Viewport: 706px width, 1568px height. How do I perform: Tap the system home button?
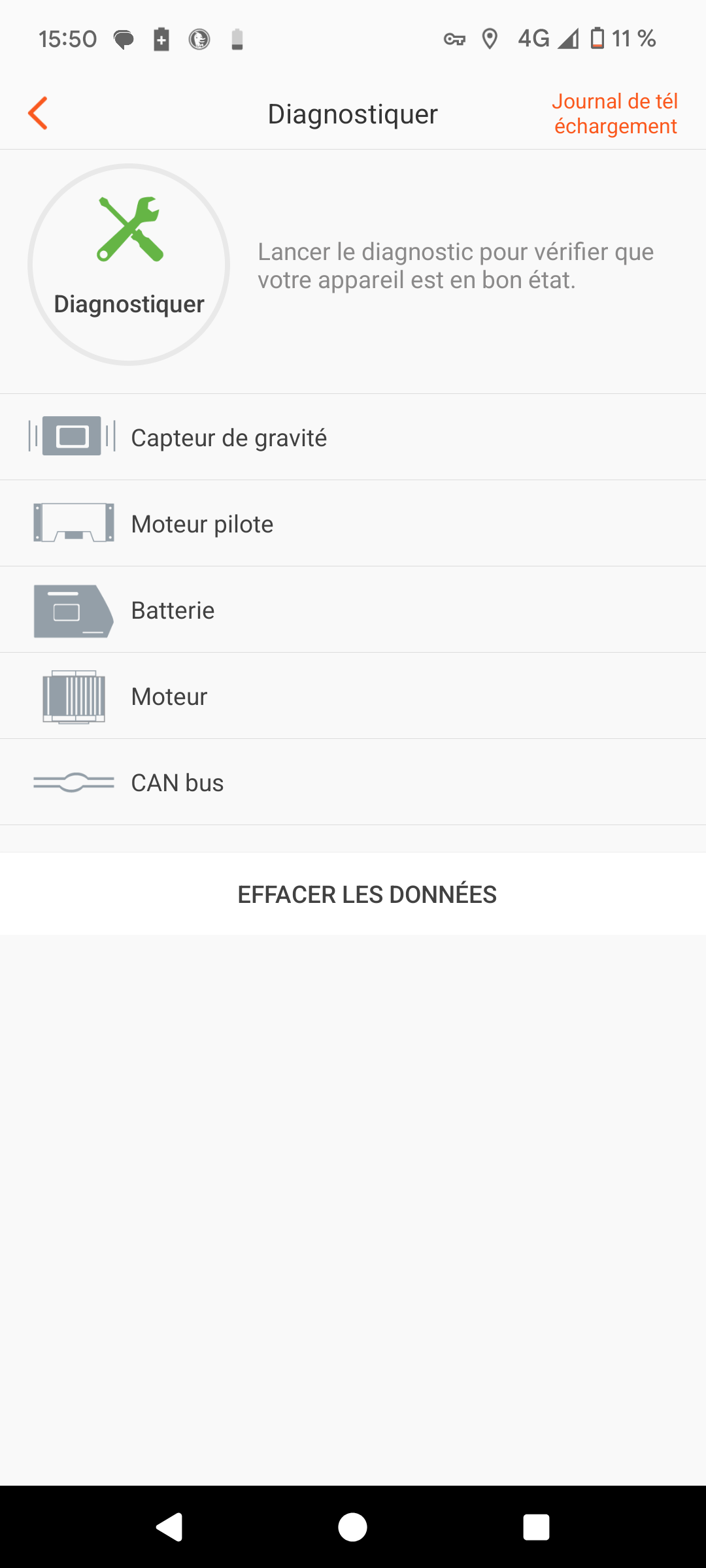[x=352, y=1527]
